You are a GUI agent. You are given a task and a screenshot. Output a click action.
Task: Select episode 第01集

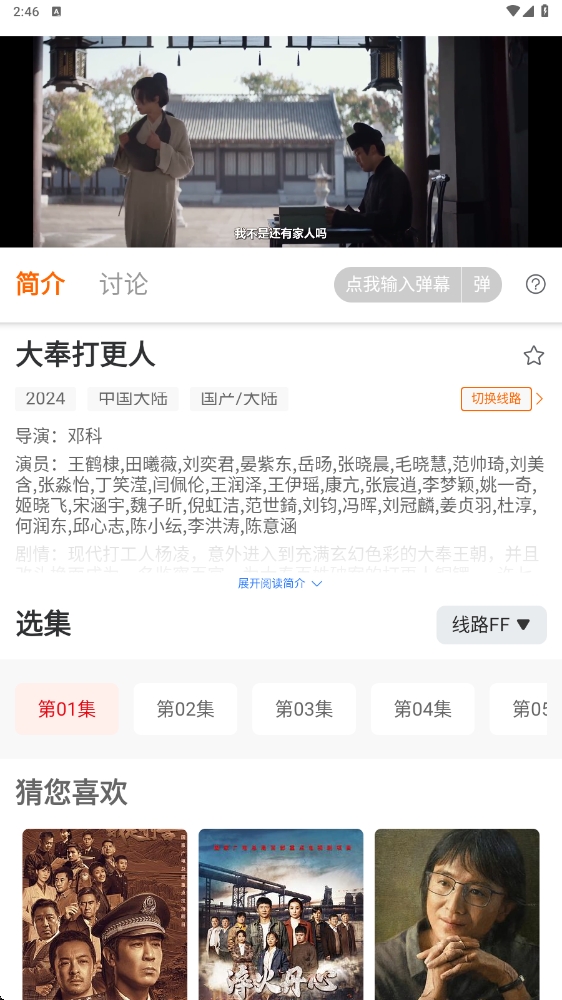(67, 709)
